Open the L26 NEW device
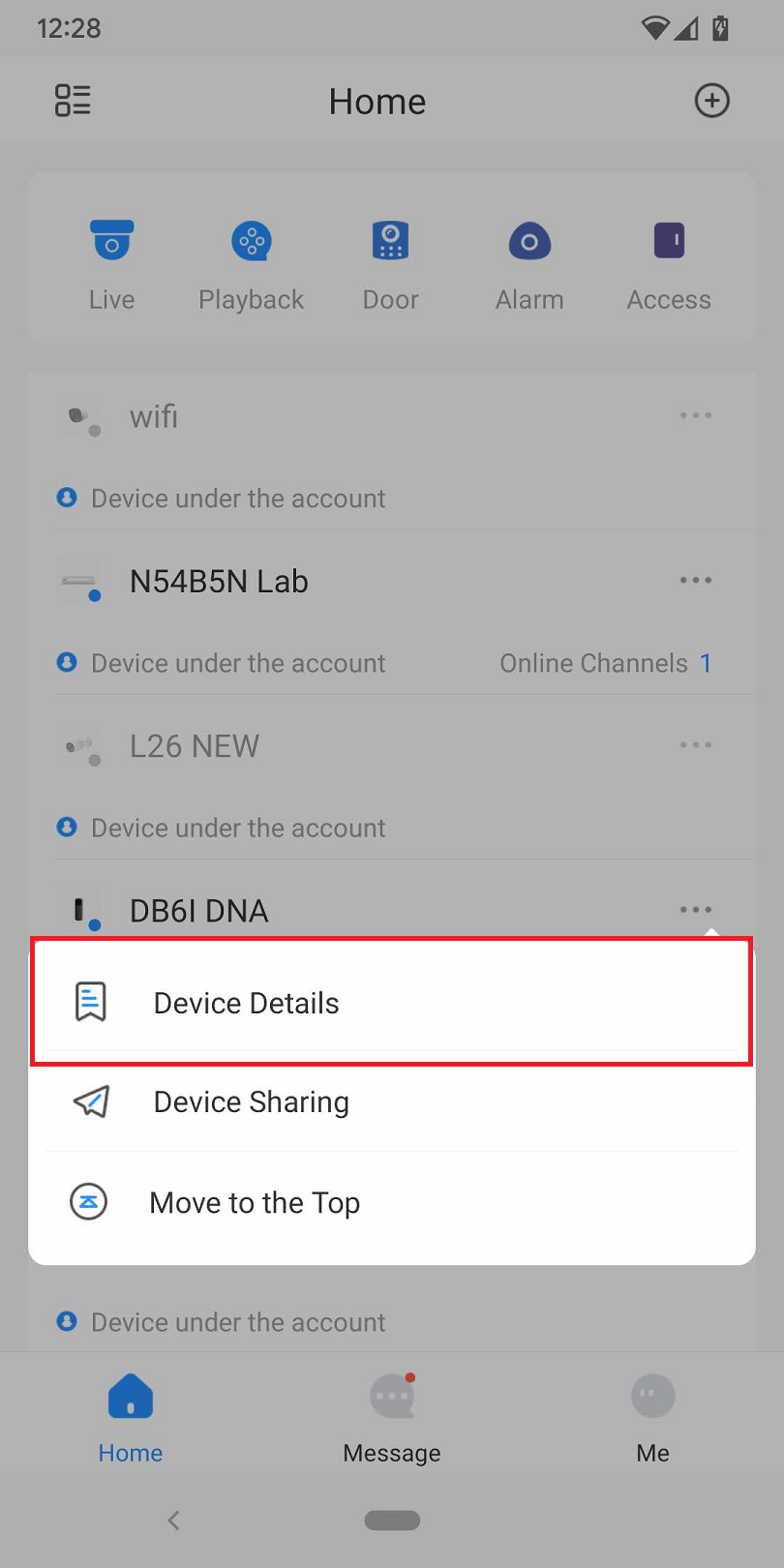This screenshot has width=784, height=1568. pyautogui.click(x=195, y=746)
